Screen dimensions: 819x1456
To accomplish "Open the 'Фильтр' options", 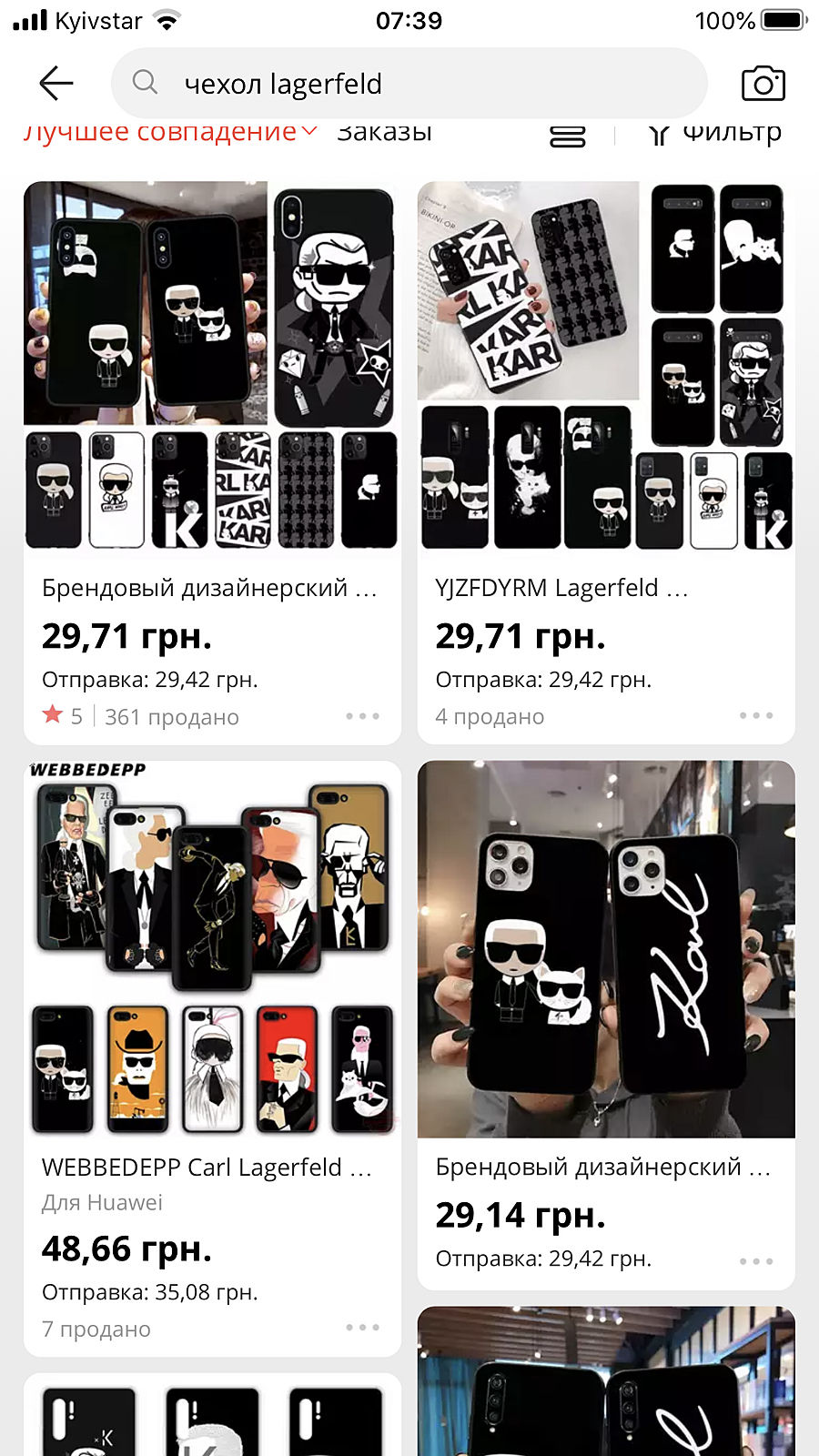I will (715, 134).
